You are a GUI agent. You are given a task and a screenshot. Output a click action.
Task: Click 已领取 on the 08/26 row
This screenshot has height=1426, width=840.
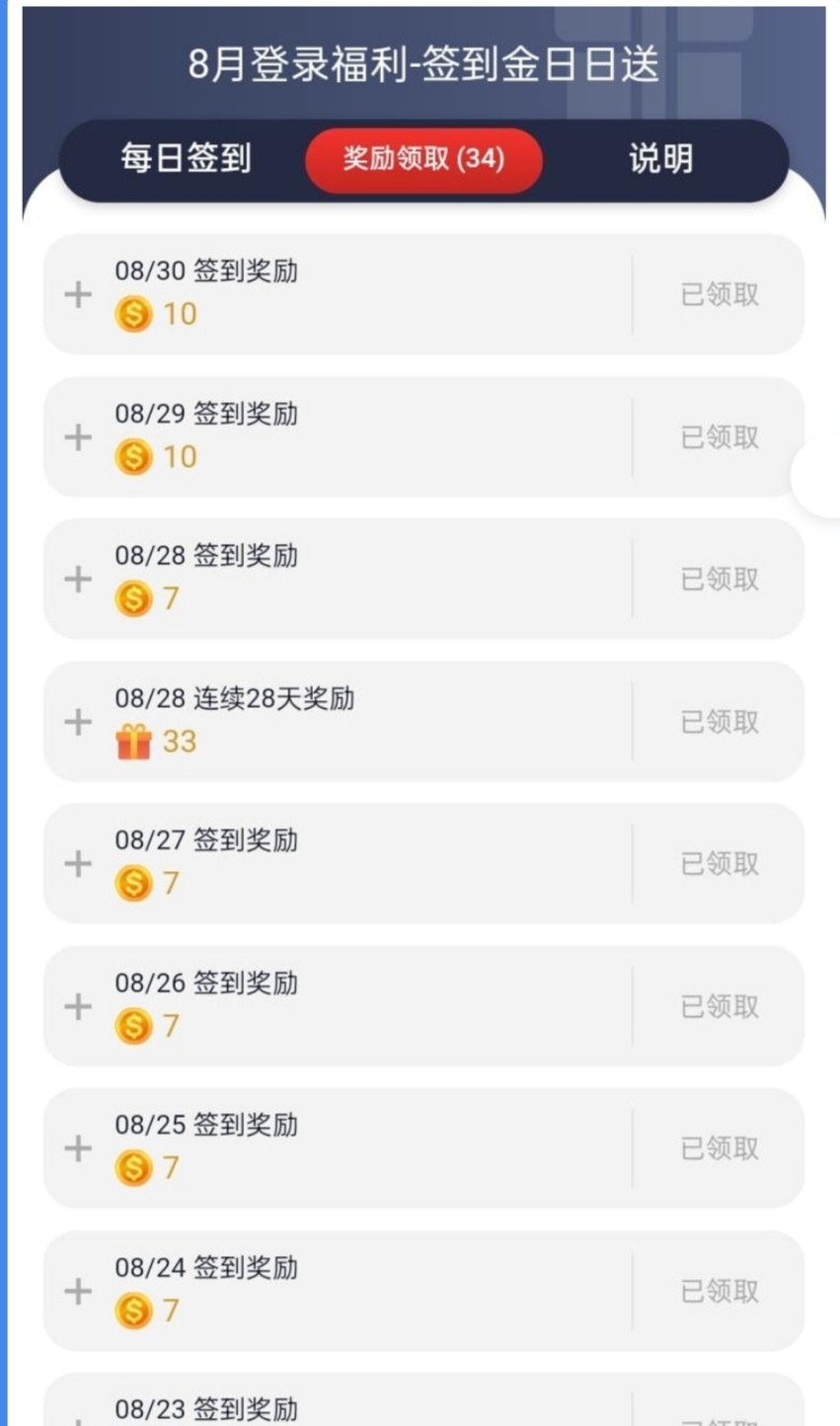719,1006
